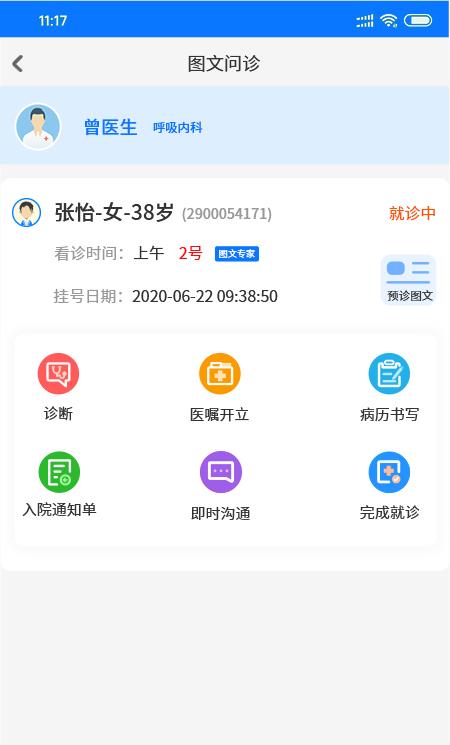Tap 完成就诊 to finish consultation

pyautogui.click(x=389, y=486)
